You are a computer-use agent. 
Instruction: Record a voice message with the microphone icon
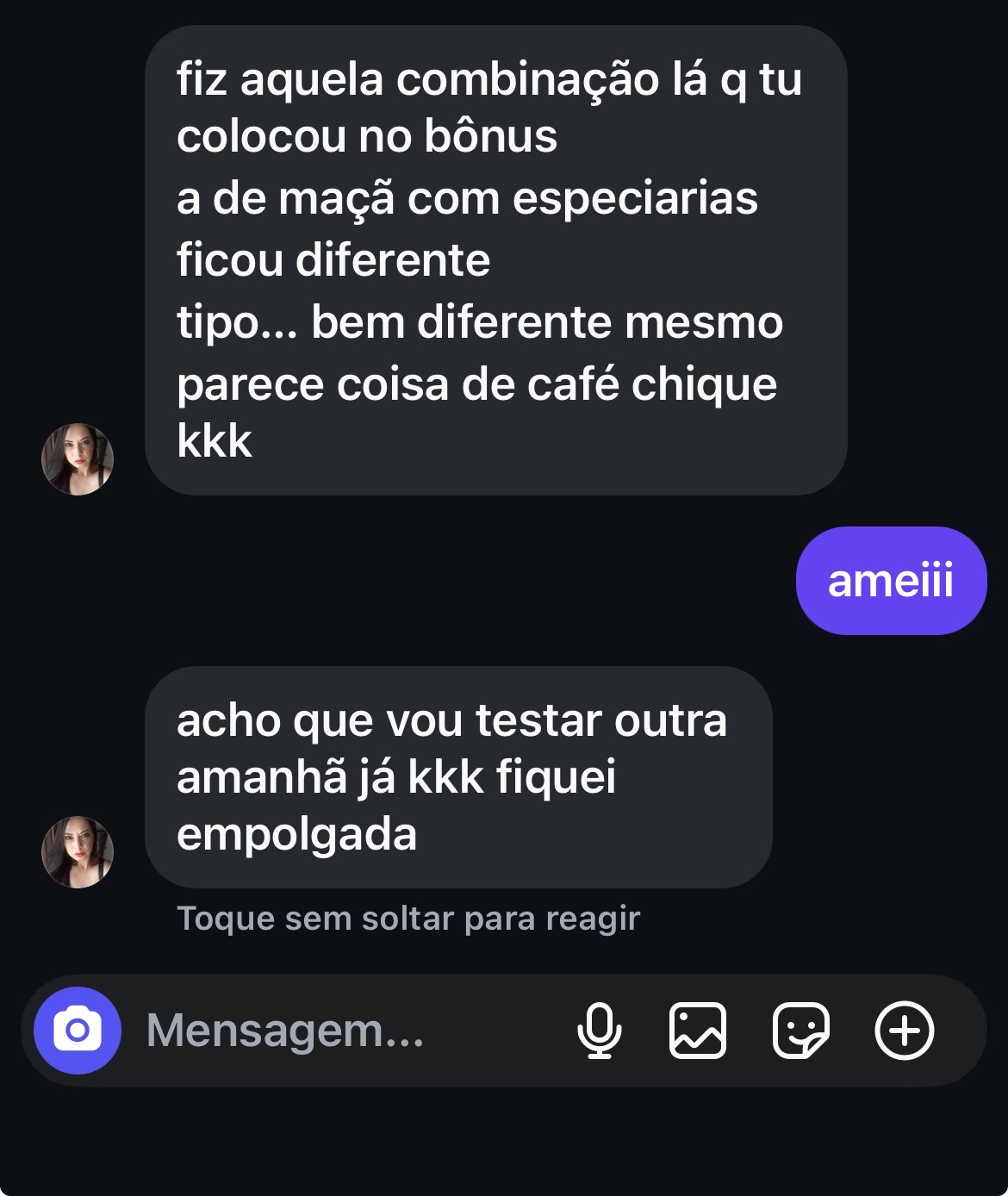(600, 1031)
